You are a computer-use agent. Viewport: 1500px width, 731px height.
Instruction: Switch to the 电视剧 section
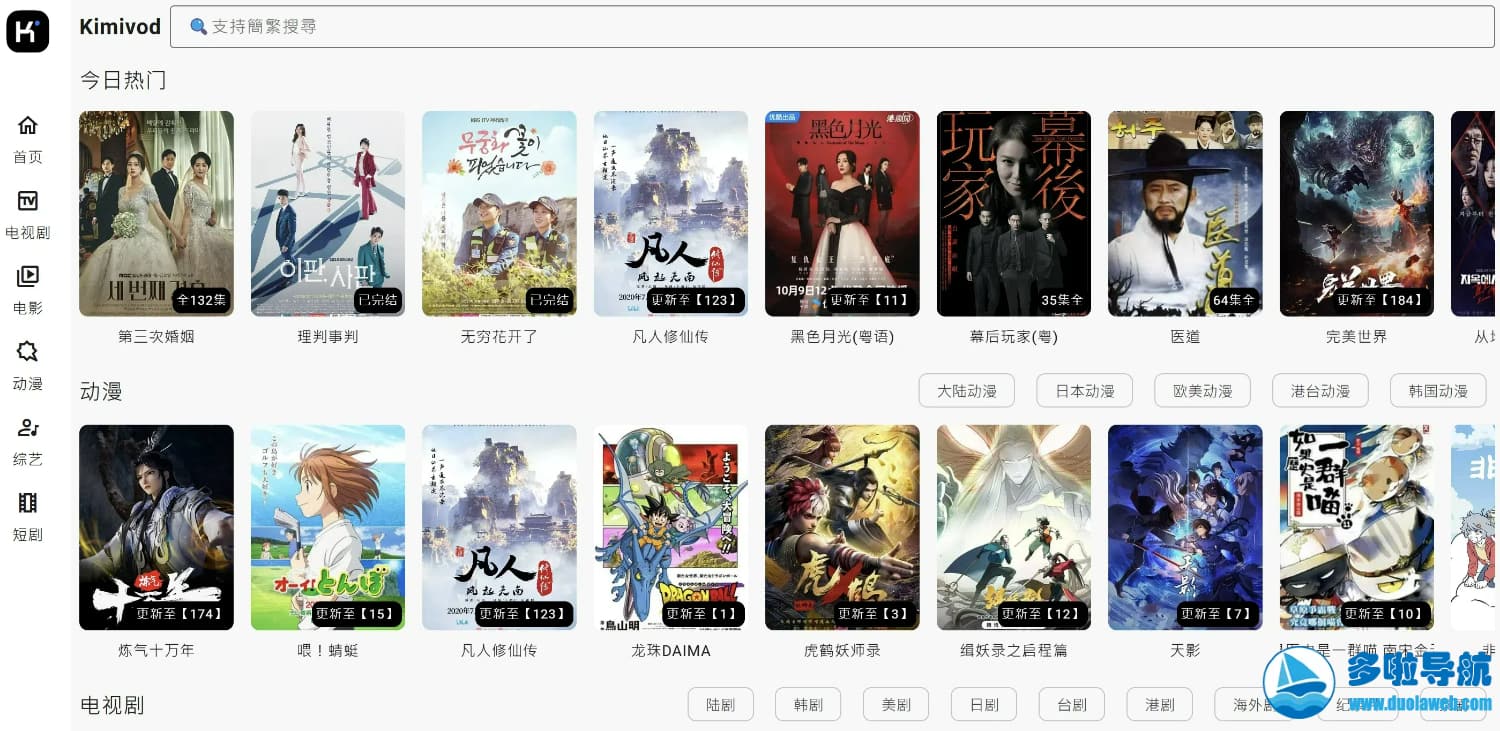point(28,214)
